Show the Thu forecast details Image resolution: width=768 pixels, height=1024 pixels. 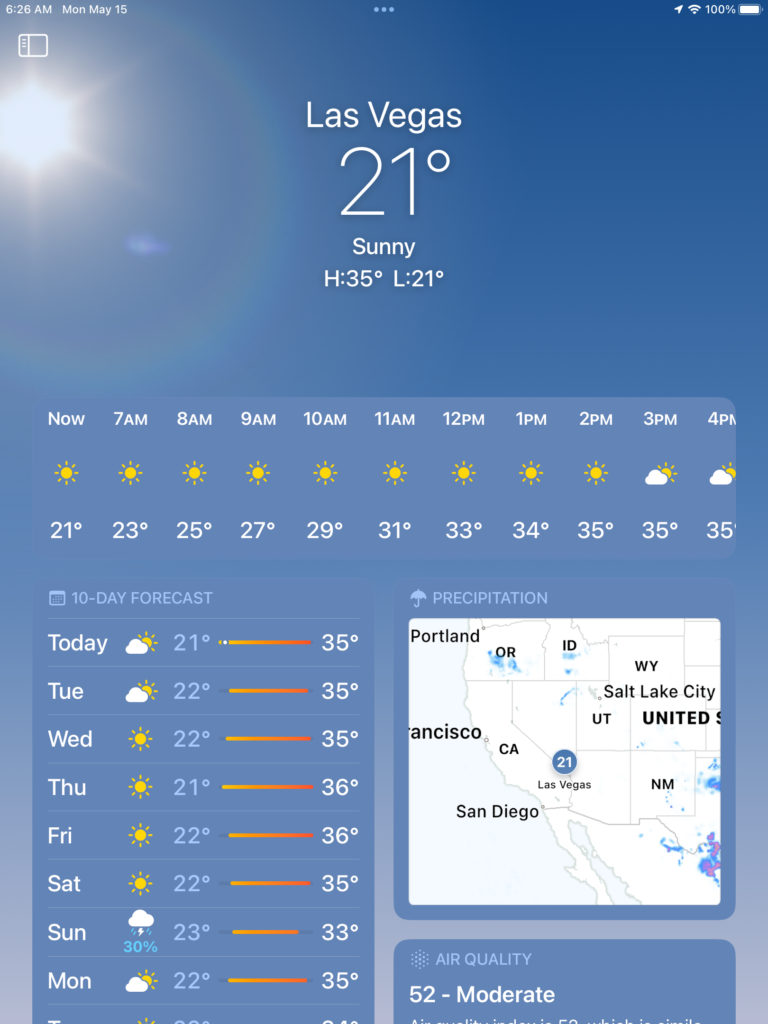[x=203, y=787]
